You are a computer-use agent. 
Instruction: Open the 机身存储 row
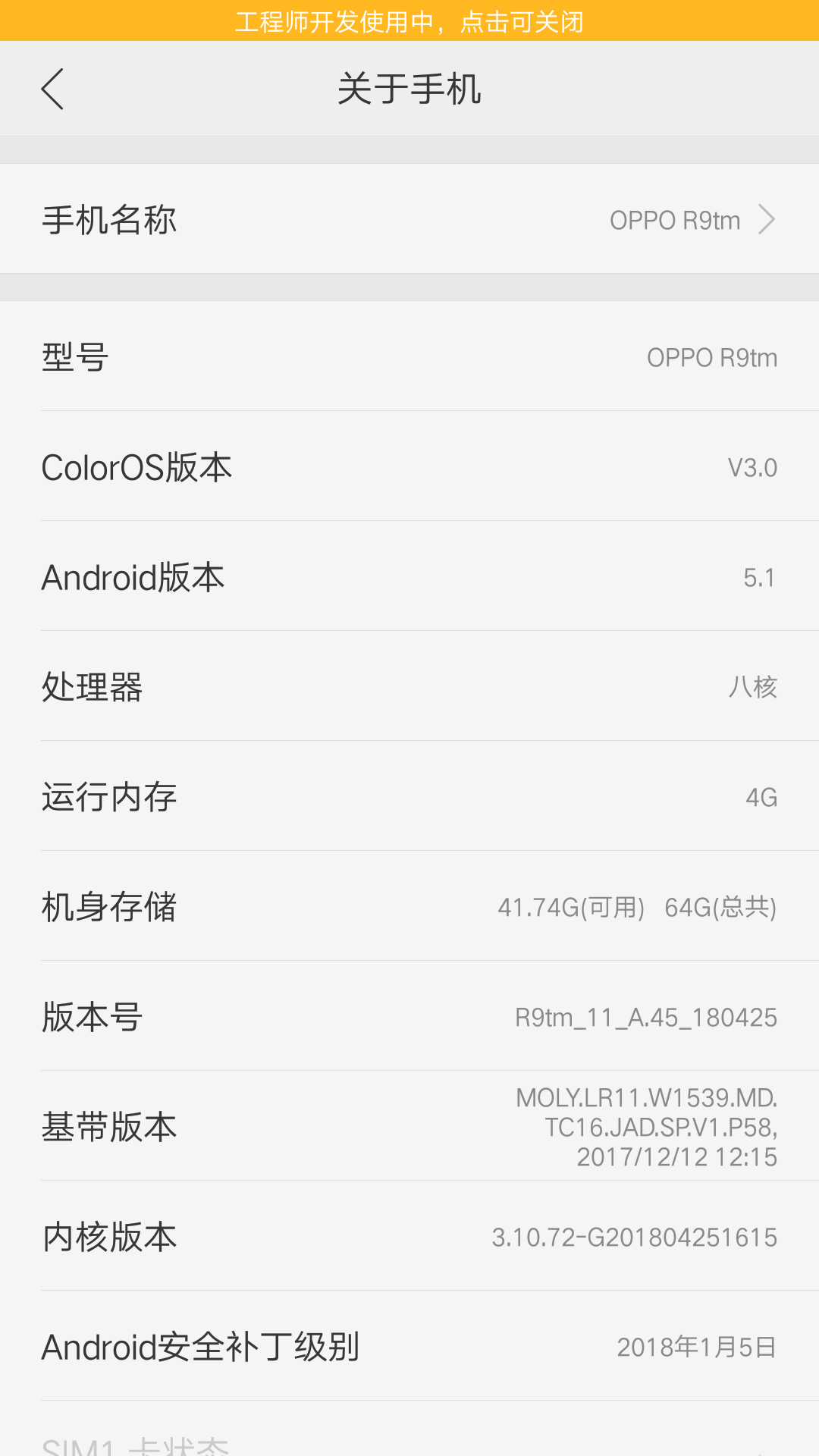tap(409, 906)
